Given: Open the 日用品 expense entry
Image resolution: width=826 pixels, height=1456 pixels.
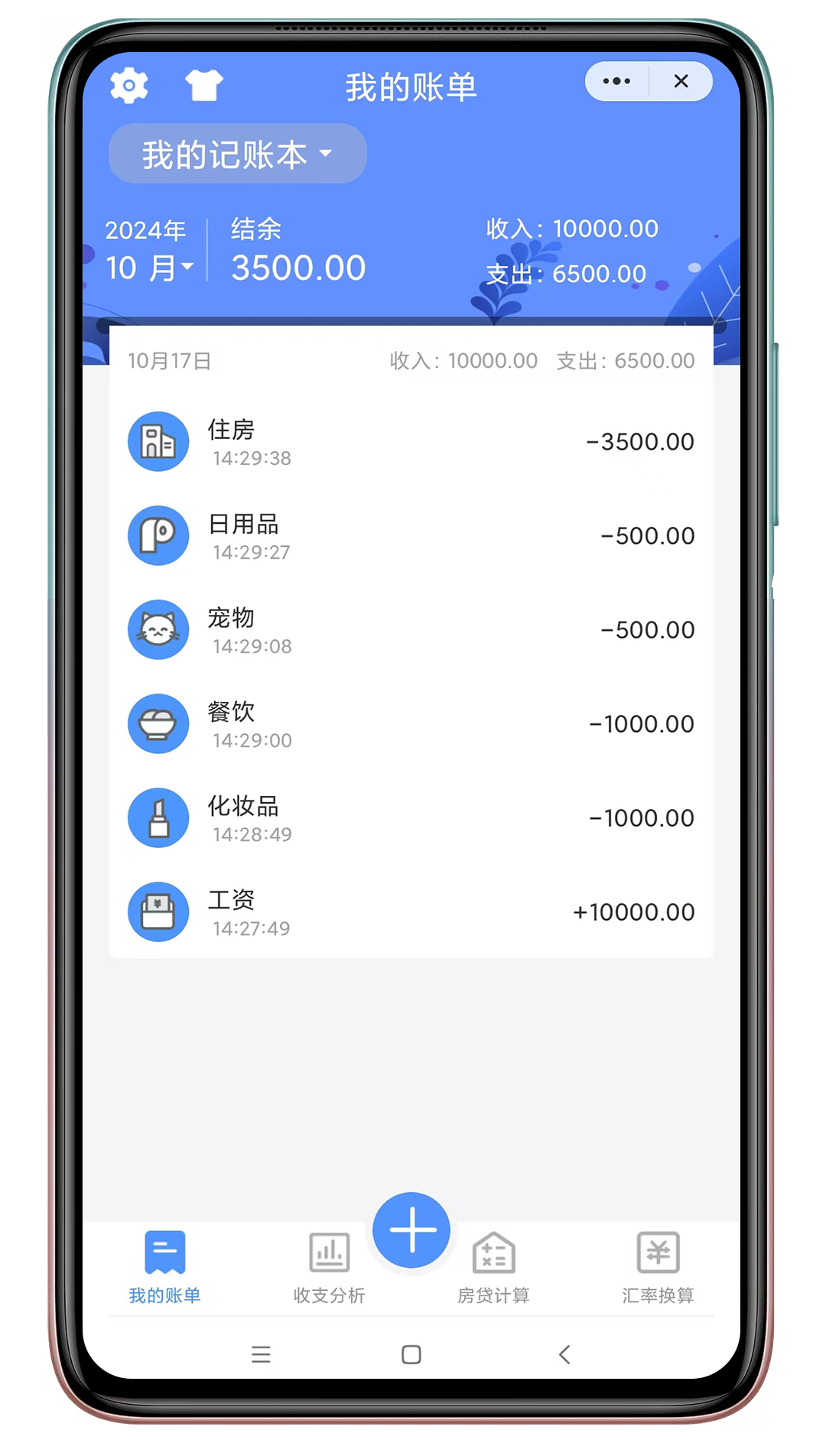Looking at the screenshot, I should [x=411, y=536].
